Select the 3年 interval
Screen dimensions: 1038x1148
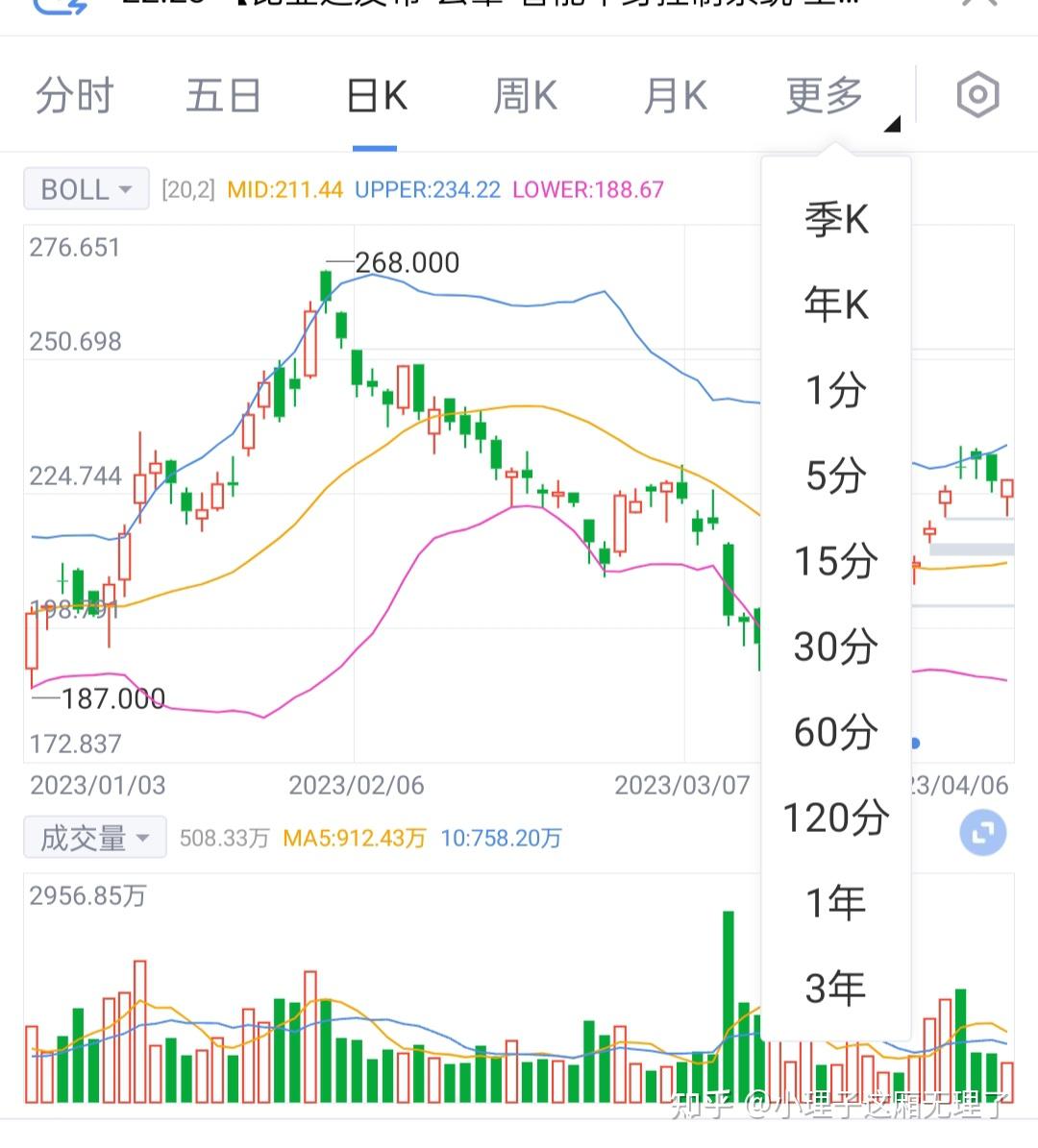834,986
